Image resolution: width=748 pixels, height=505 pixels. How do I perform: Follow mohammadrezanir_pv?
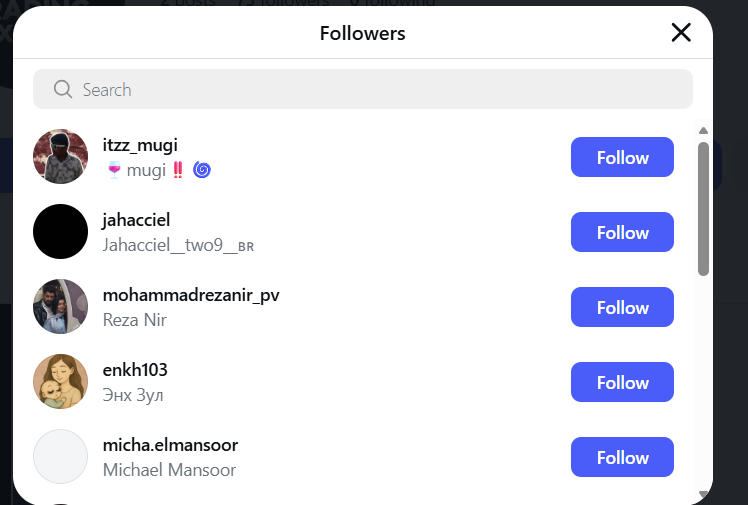622,308
